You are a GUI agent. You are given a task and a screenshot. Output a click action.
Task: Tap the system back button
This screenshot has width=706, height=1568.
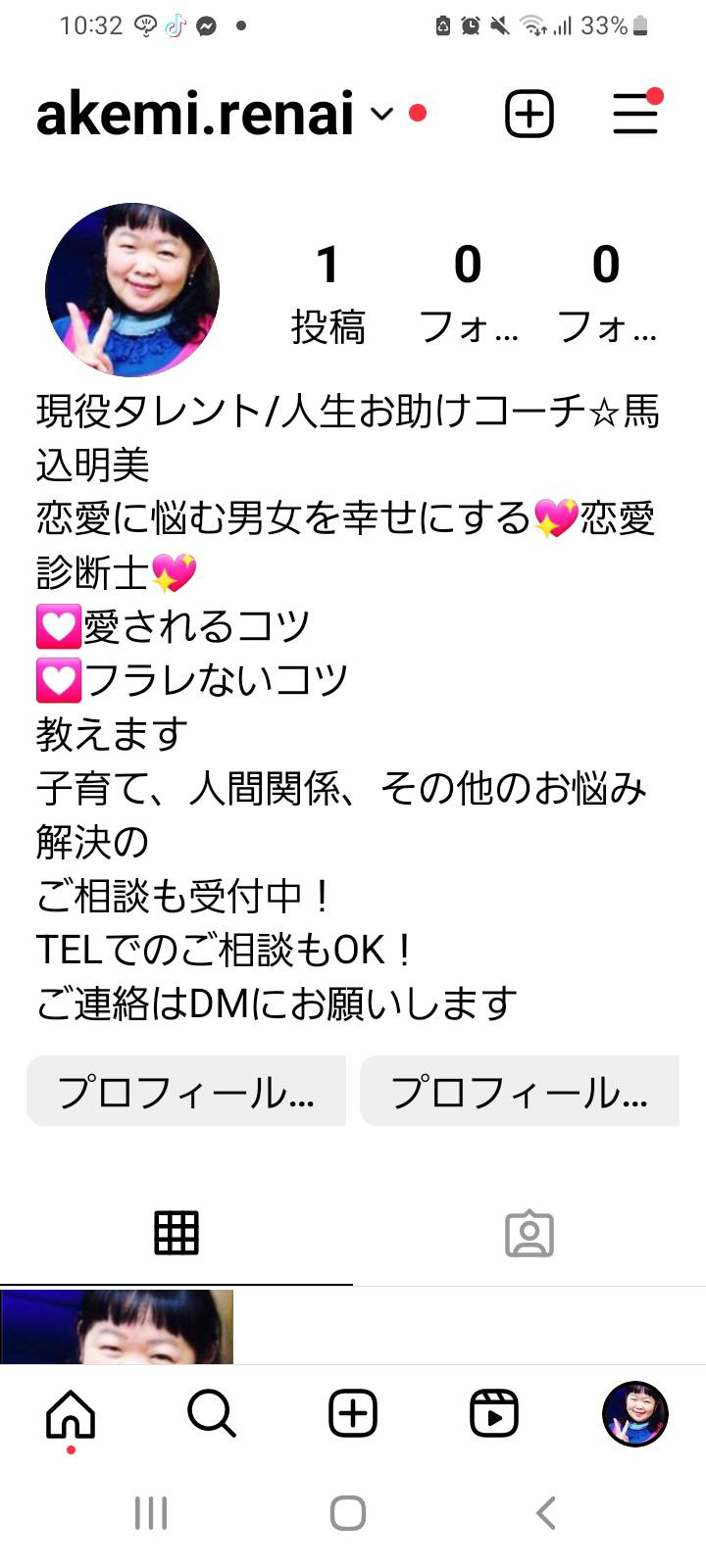(546, 1513)
